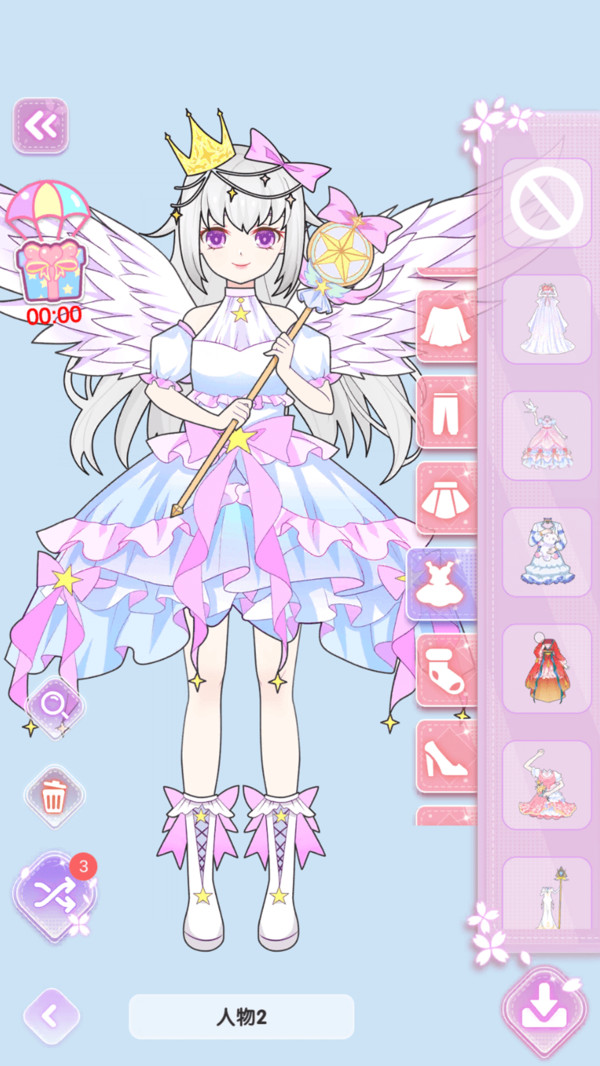Switch to the skirts category tab
Screen dimensions: 600x1066
[446, 498]
